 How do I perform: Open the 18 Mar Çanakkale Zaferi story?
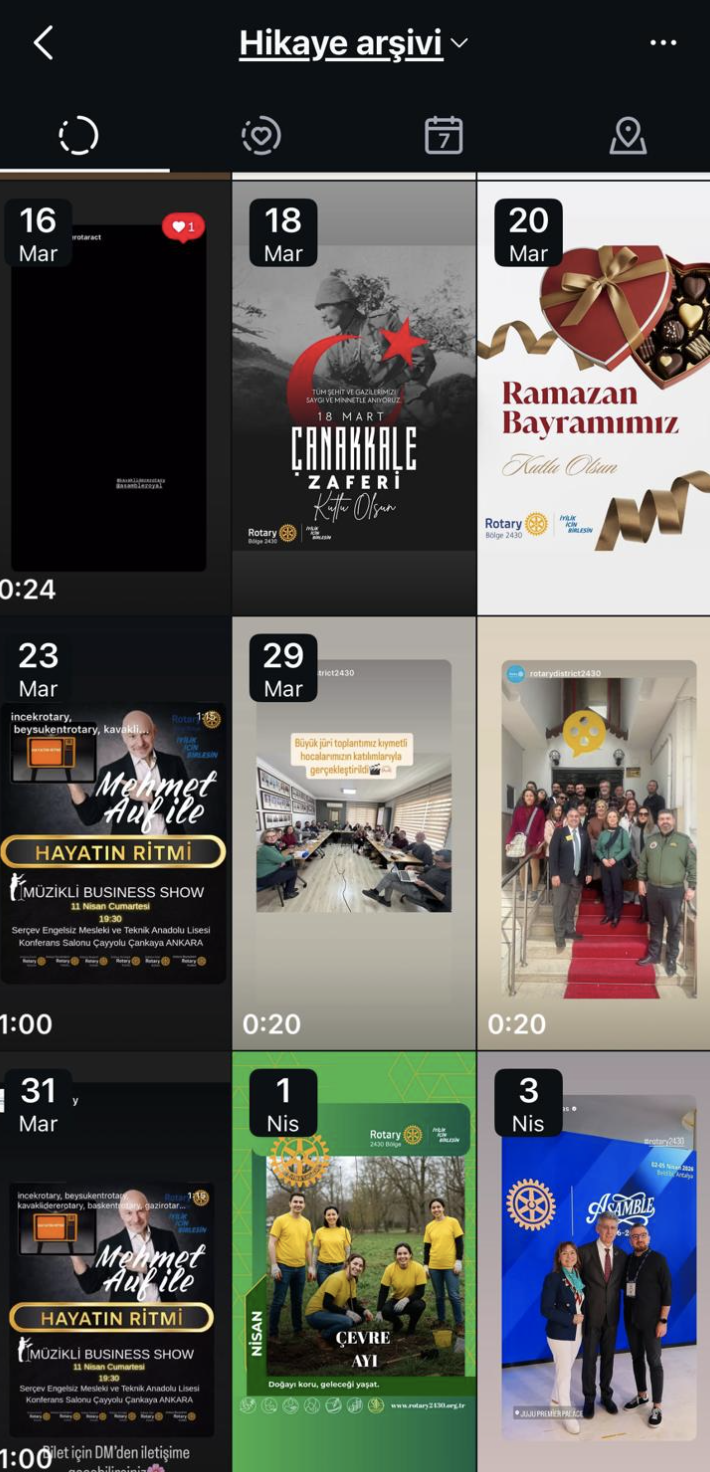pyautogui.click(x=354, y=400)
